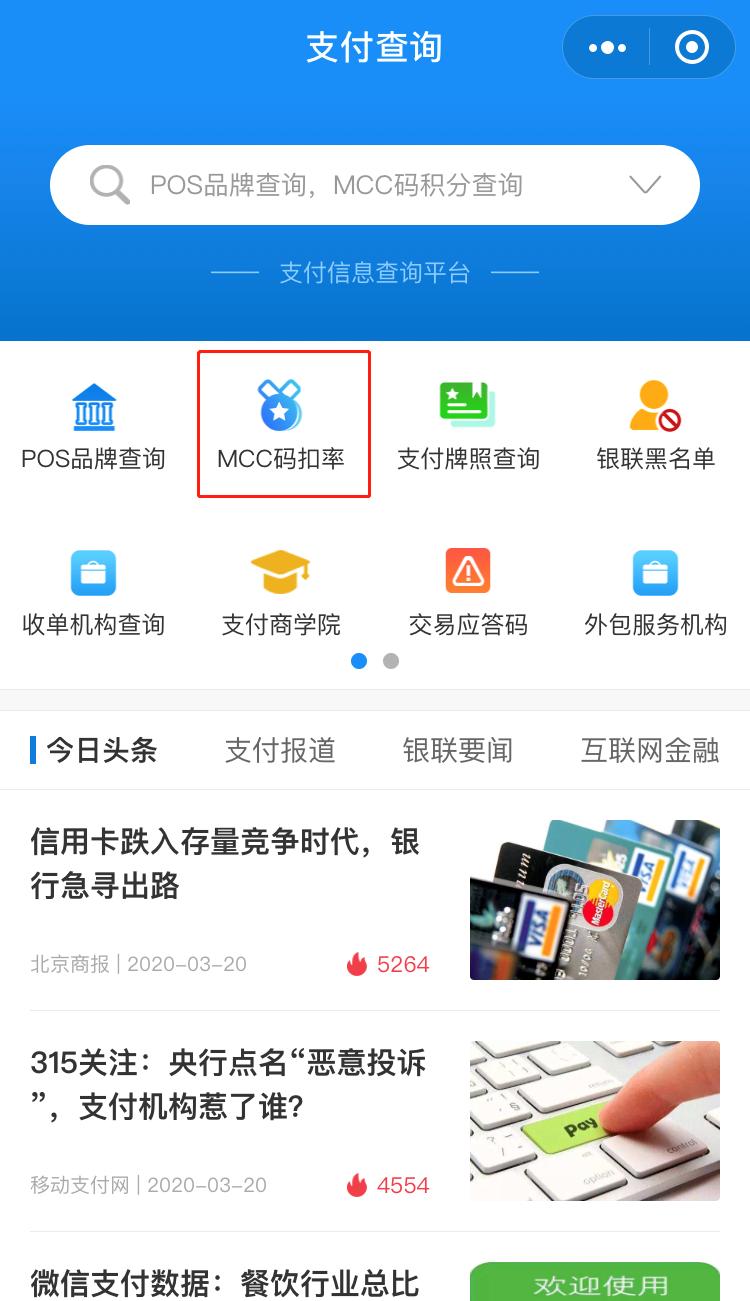Screen dimensions: 750x1301
Task: Open the 315关注 article thumbnail image
Action: tap(595, 1120)
